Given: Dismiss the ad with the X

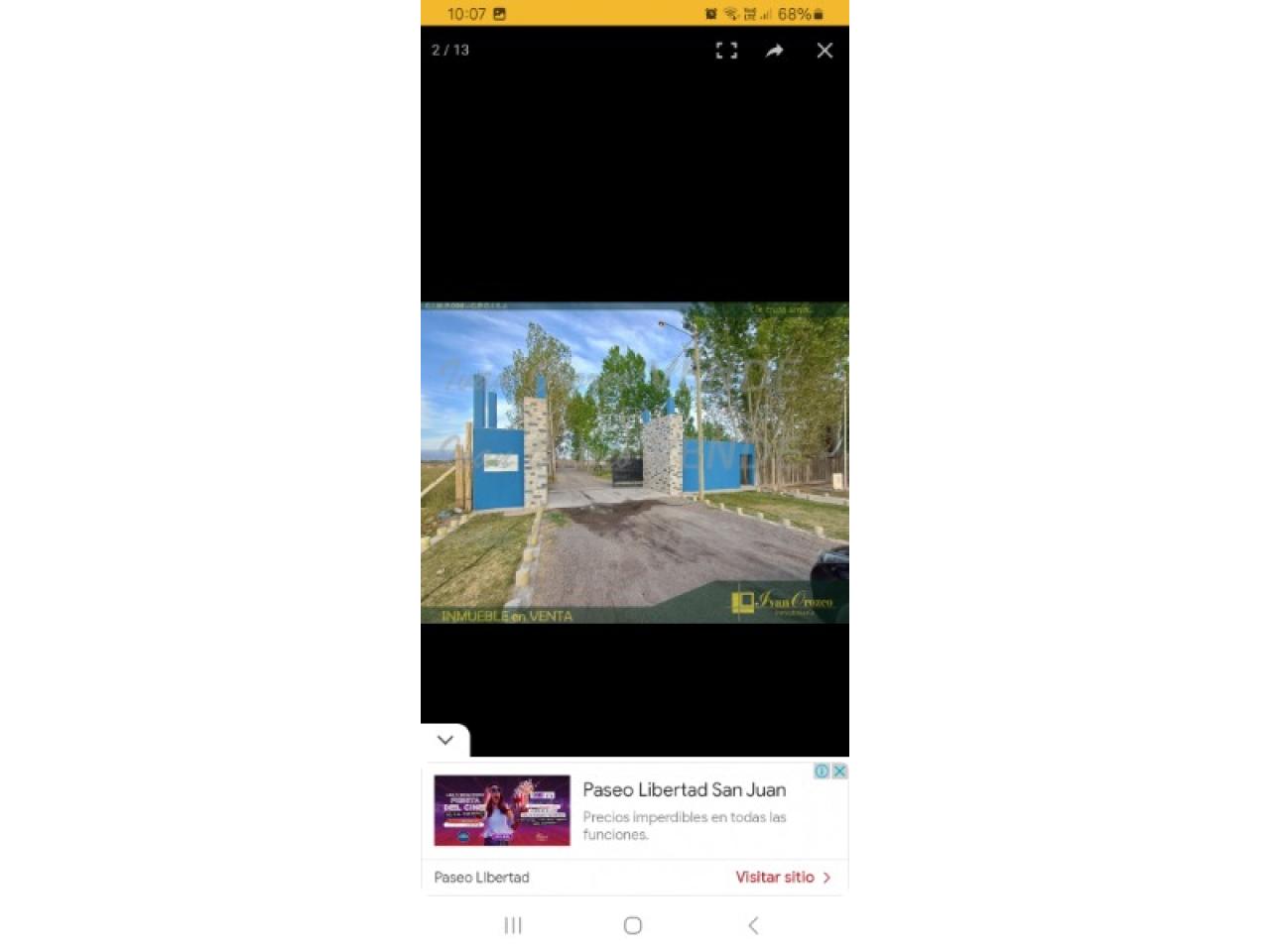Looking at the screenshot, I should 839,772.
